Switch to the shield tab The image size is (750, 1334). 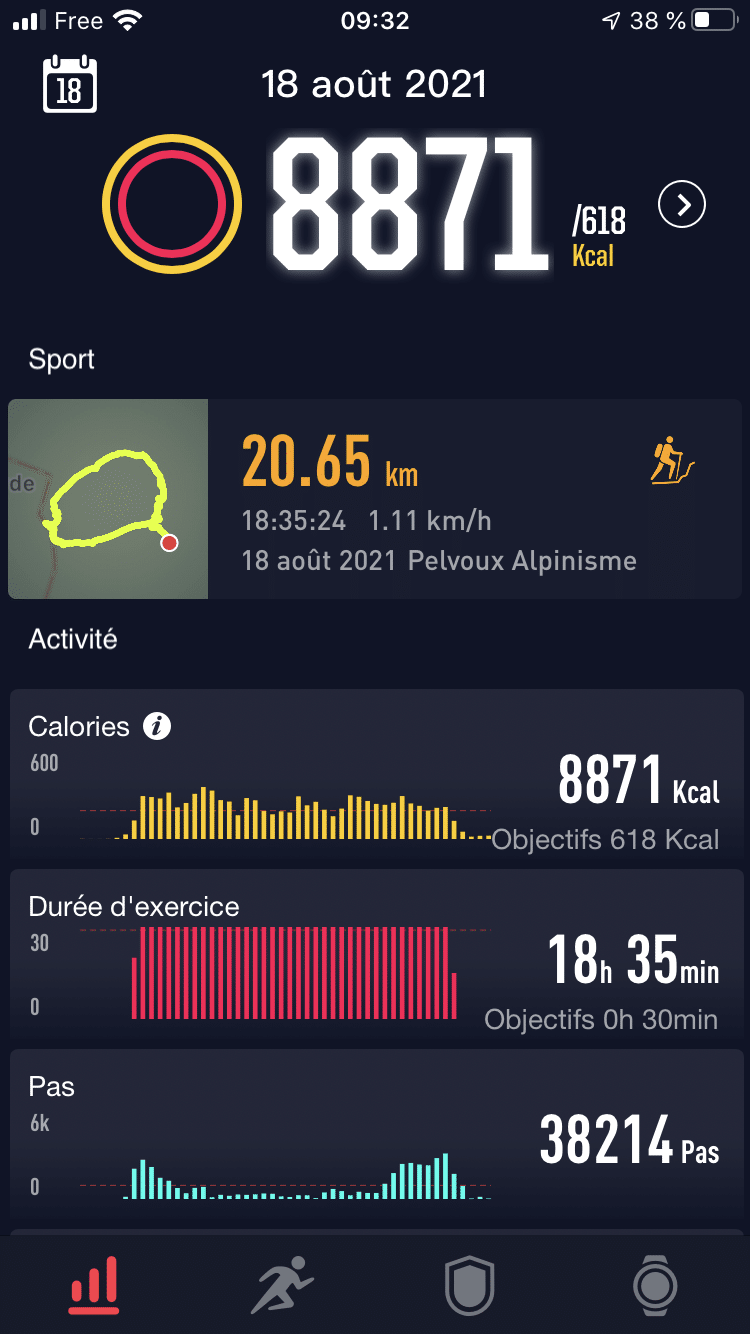[469, 1285]
